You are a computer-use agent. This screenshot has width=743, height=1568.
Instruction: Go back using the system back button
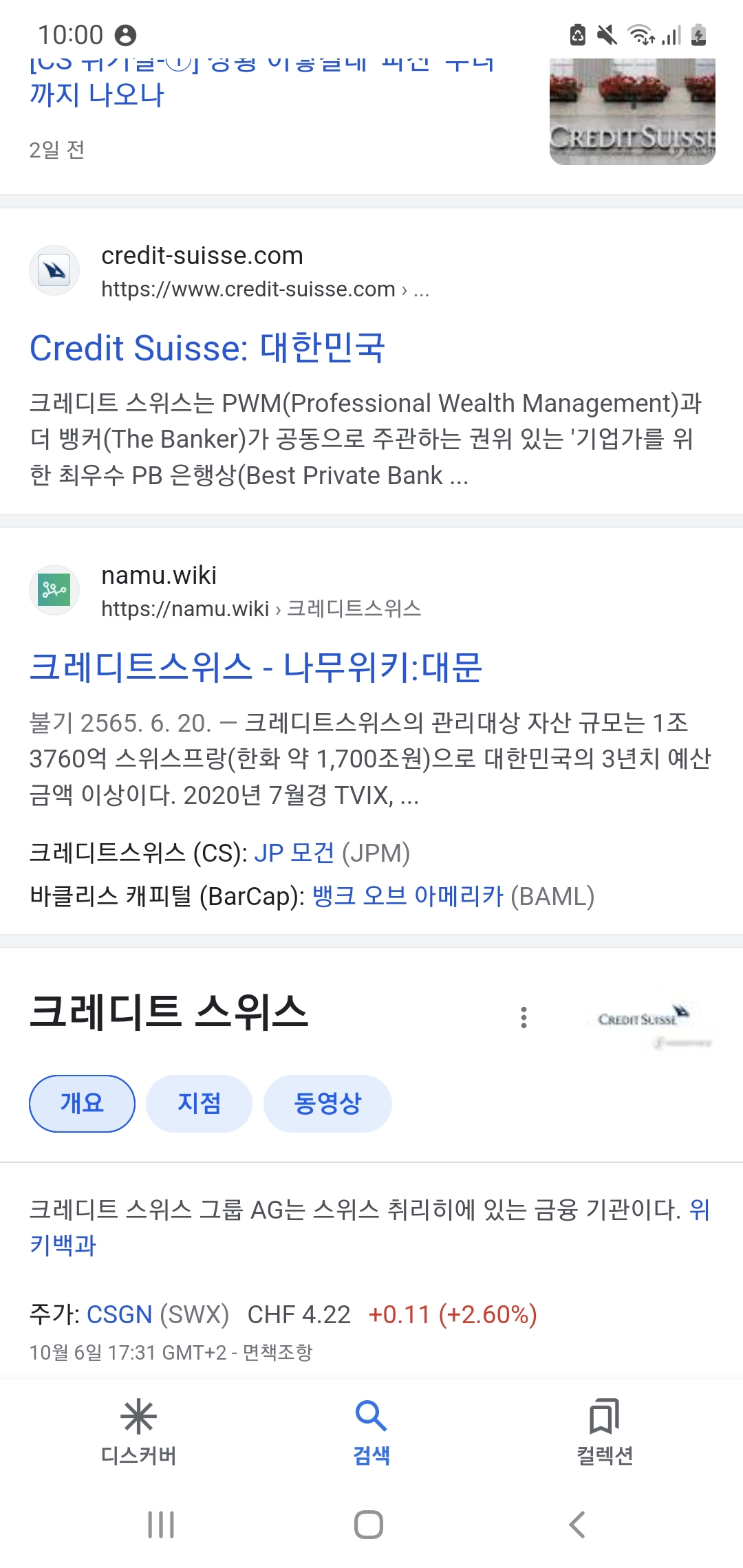(577, 1524)
